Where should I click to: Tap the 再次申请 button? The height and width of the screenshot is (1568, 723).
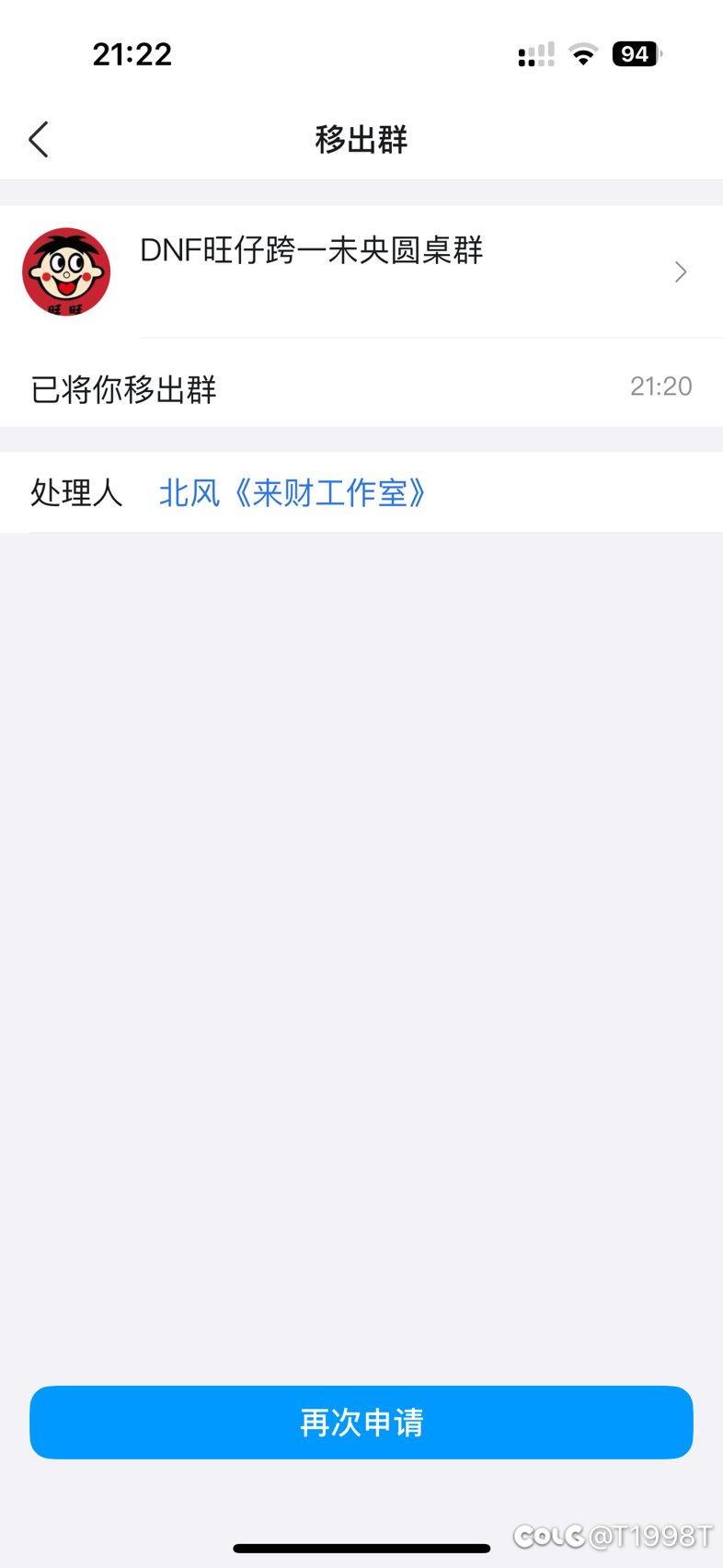pyautogui.click(x=361, y=1422)
